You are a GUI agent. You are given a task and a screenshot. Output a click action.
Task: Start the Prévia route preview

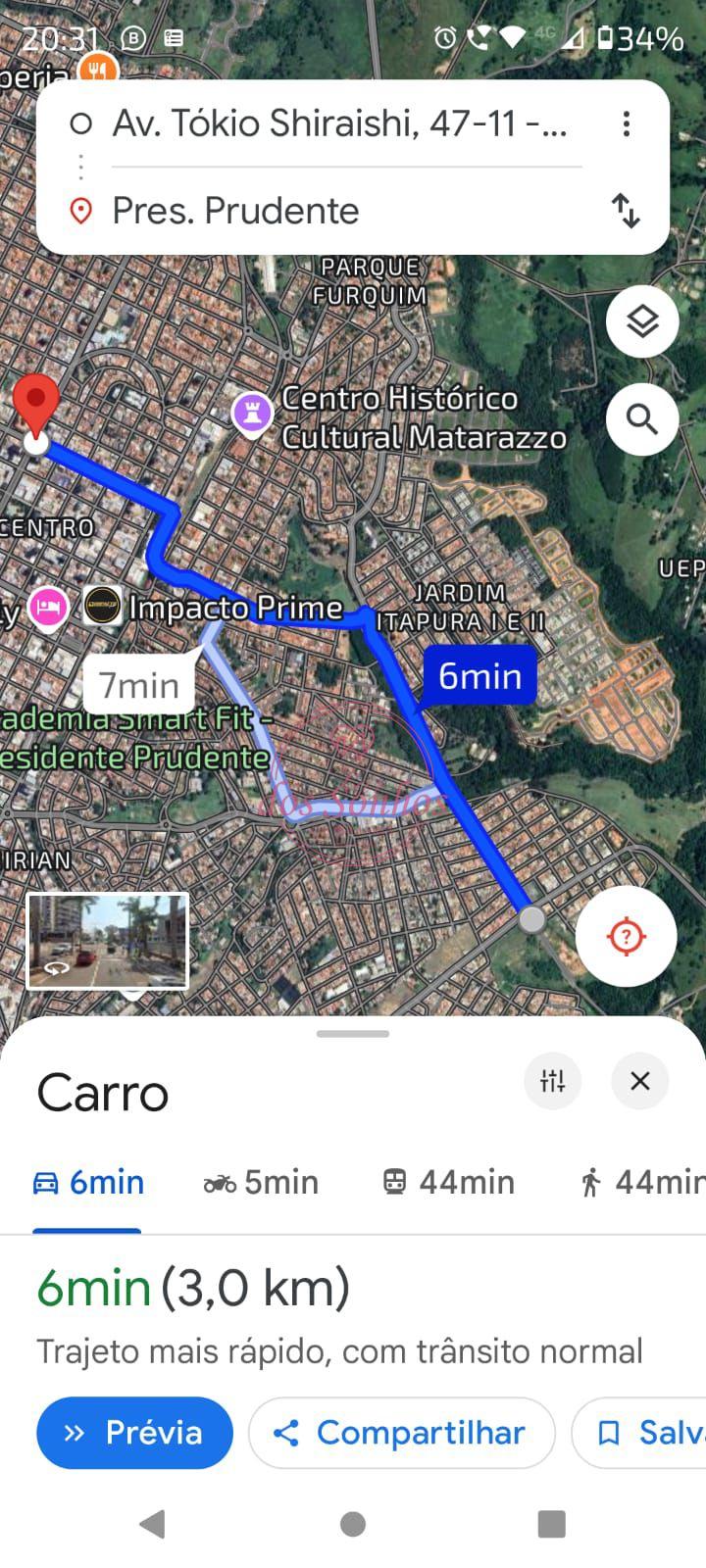coord(134,1433)
